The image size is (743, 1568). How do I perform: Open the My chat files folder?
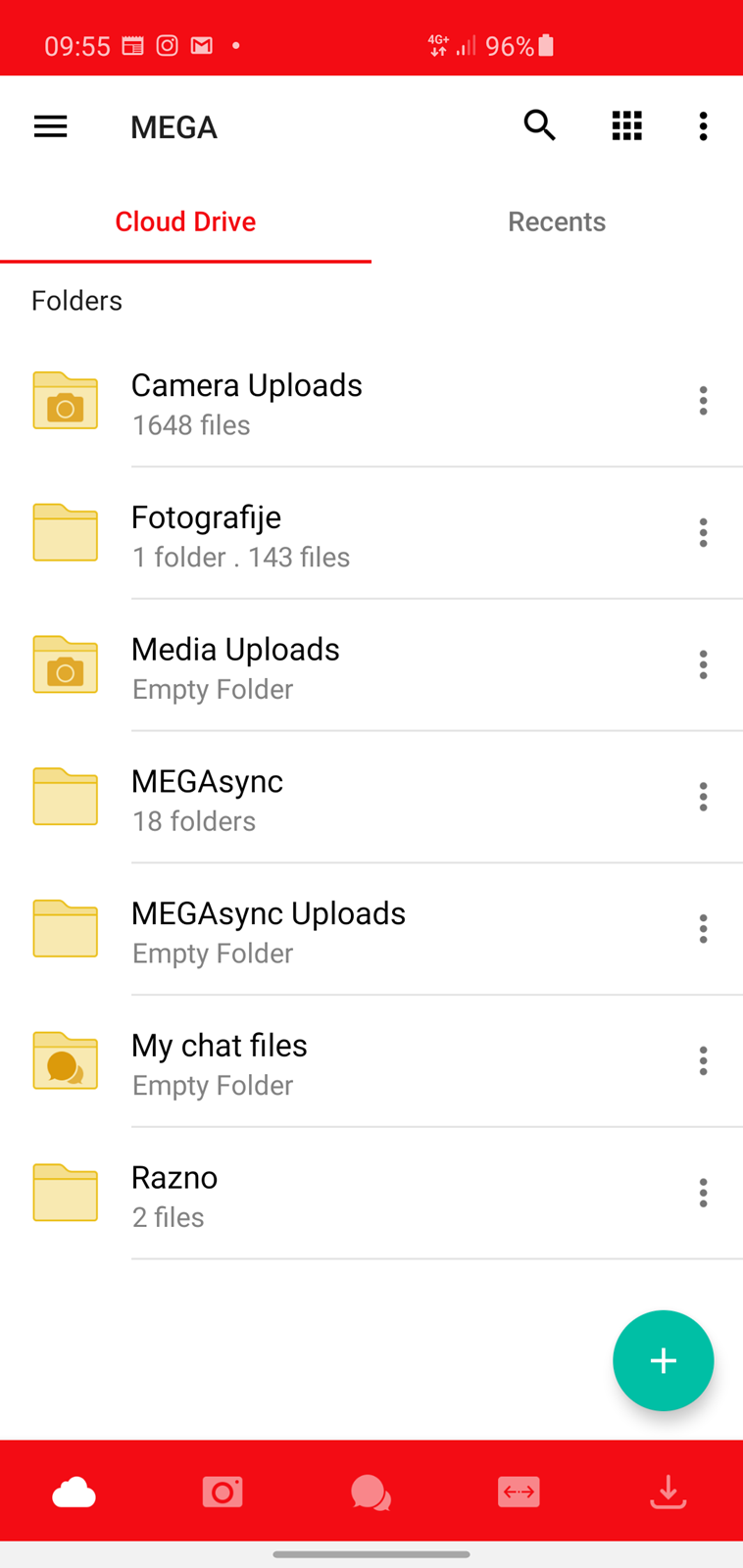371,1061
